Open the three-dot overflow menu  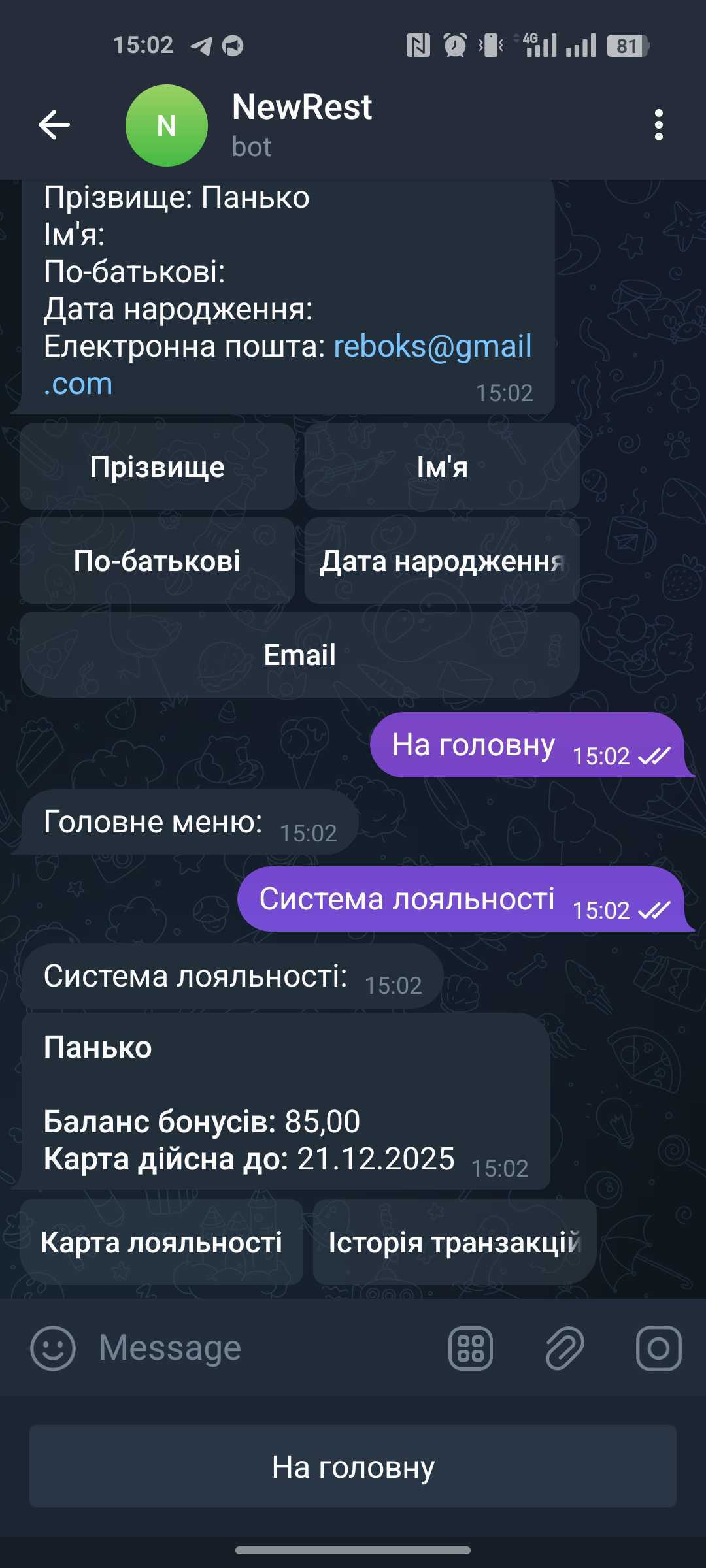pyautogui.click(x=658, y=125)
